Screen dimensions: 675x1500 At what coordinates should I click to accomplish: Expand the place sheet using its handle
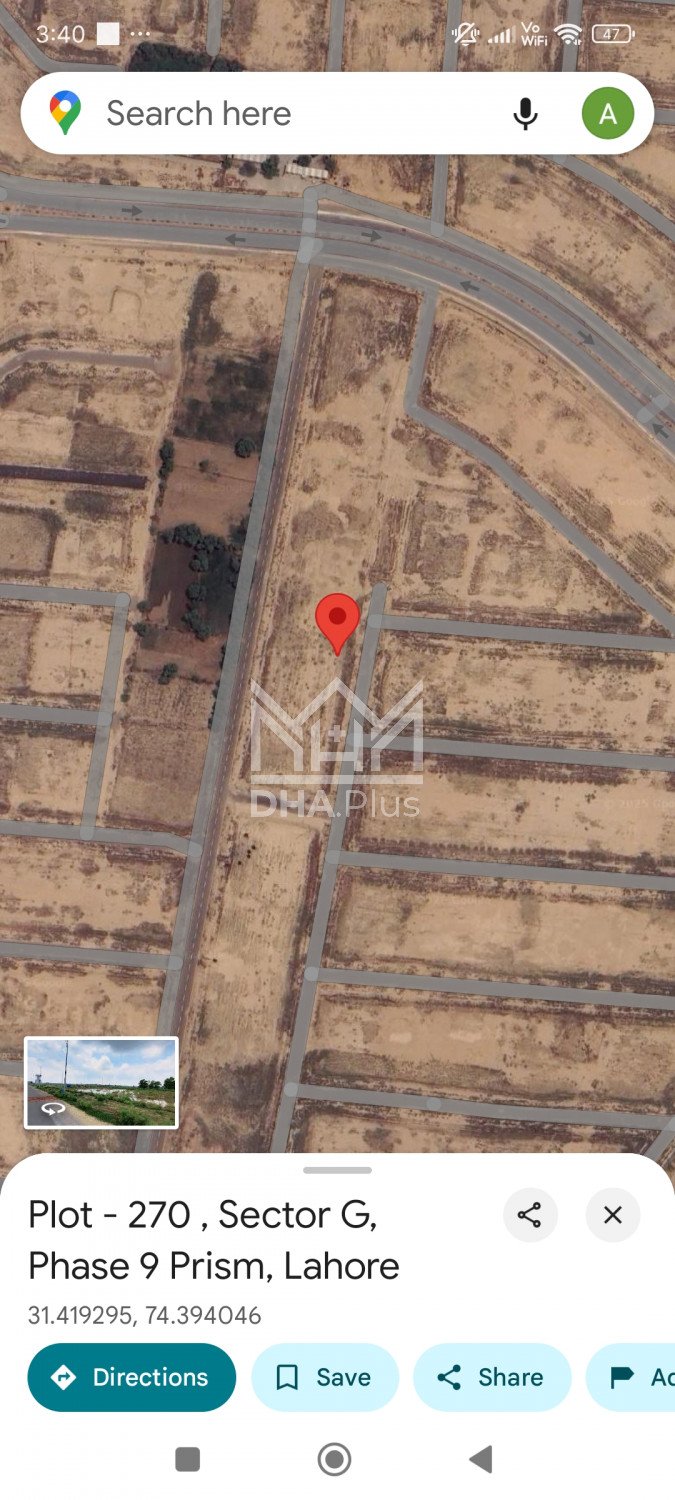pos(337,1170)
